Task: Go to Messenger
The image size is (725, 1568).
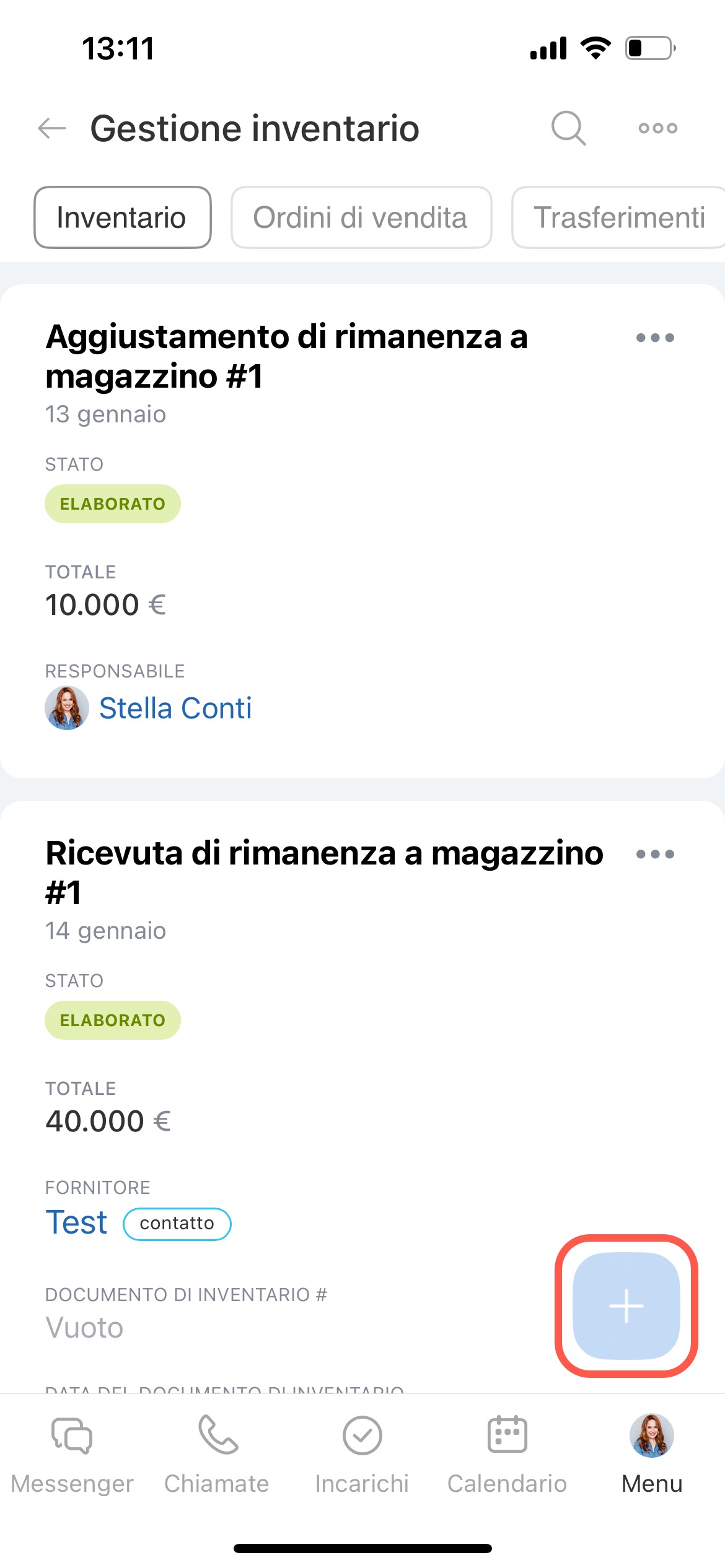Action: tap(72, 1453)
